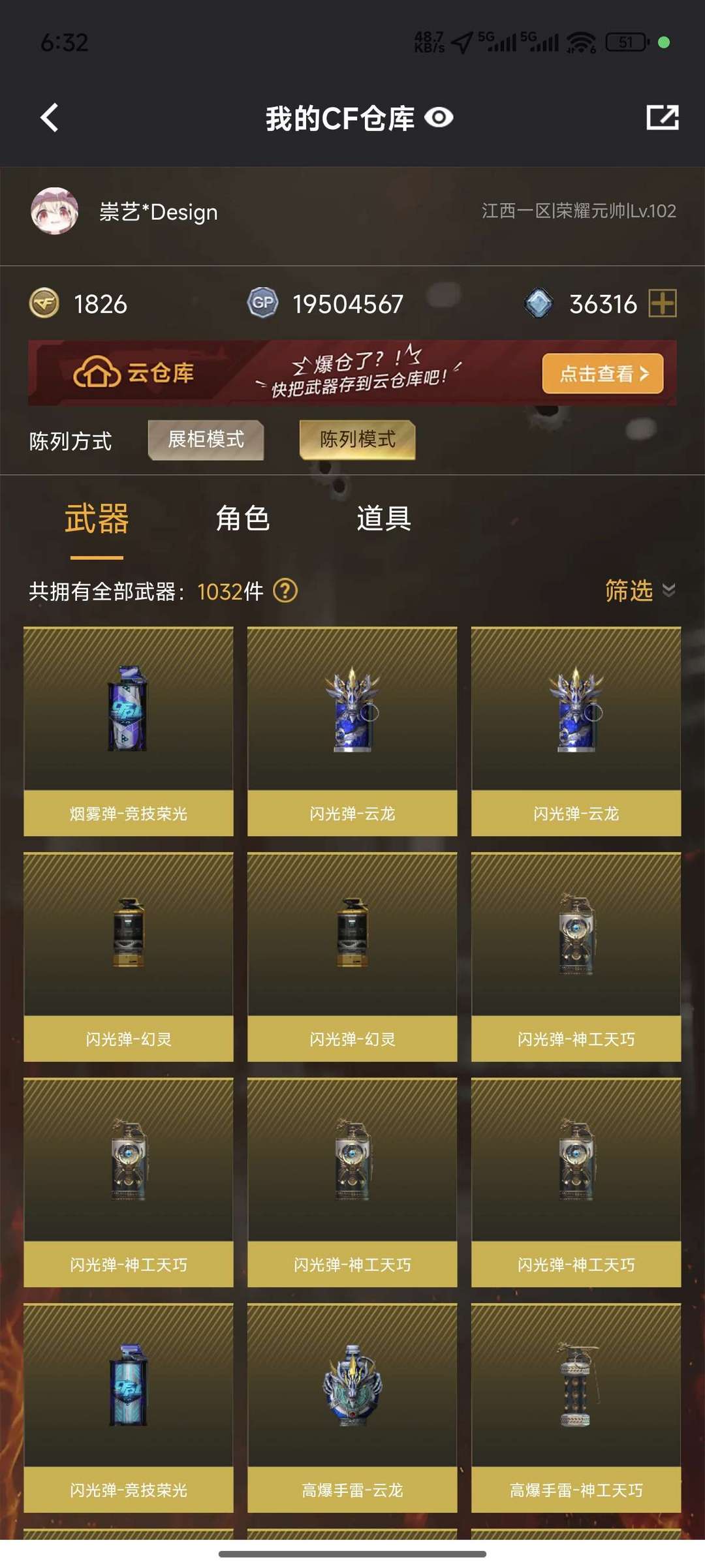This screenshot has height=1568, width=705.
Task: Open the 道具 tab
Action: [x=384, y=519]
